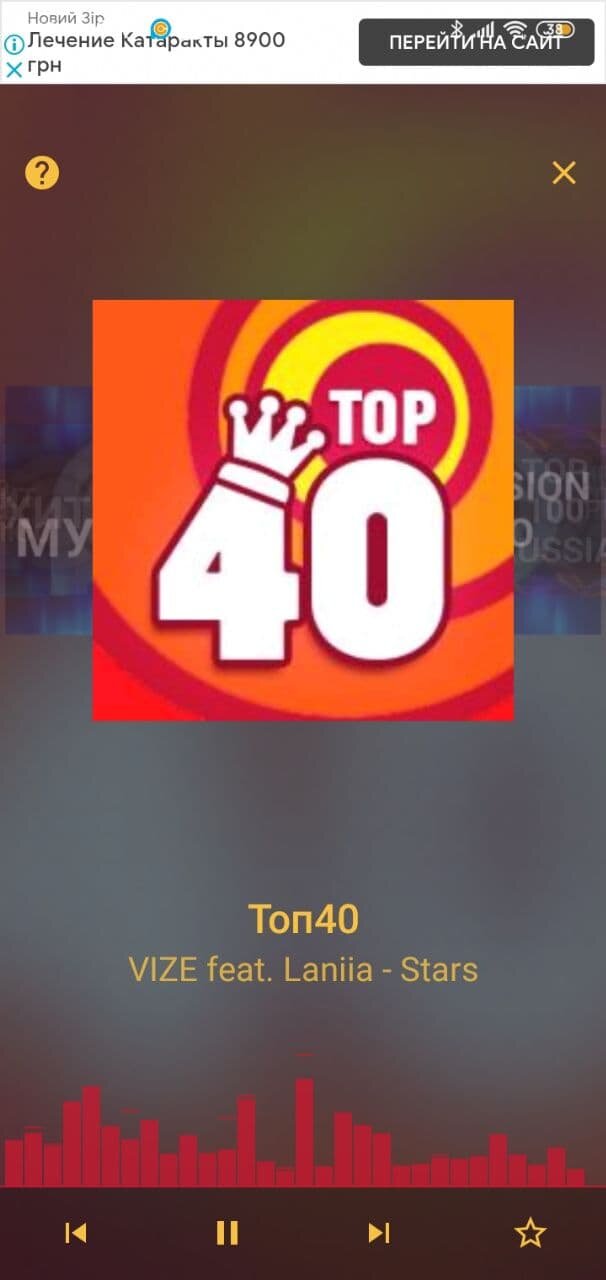Select the station thumbnail on the right
606x1280 pixels.
pos(558,510)
